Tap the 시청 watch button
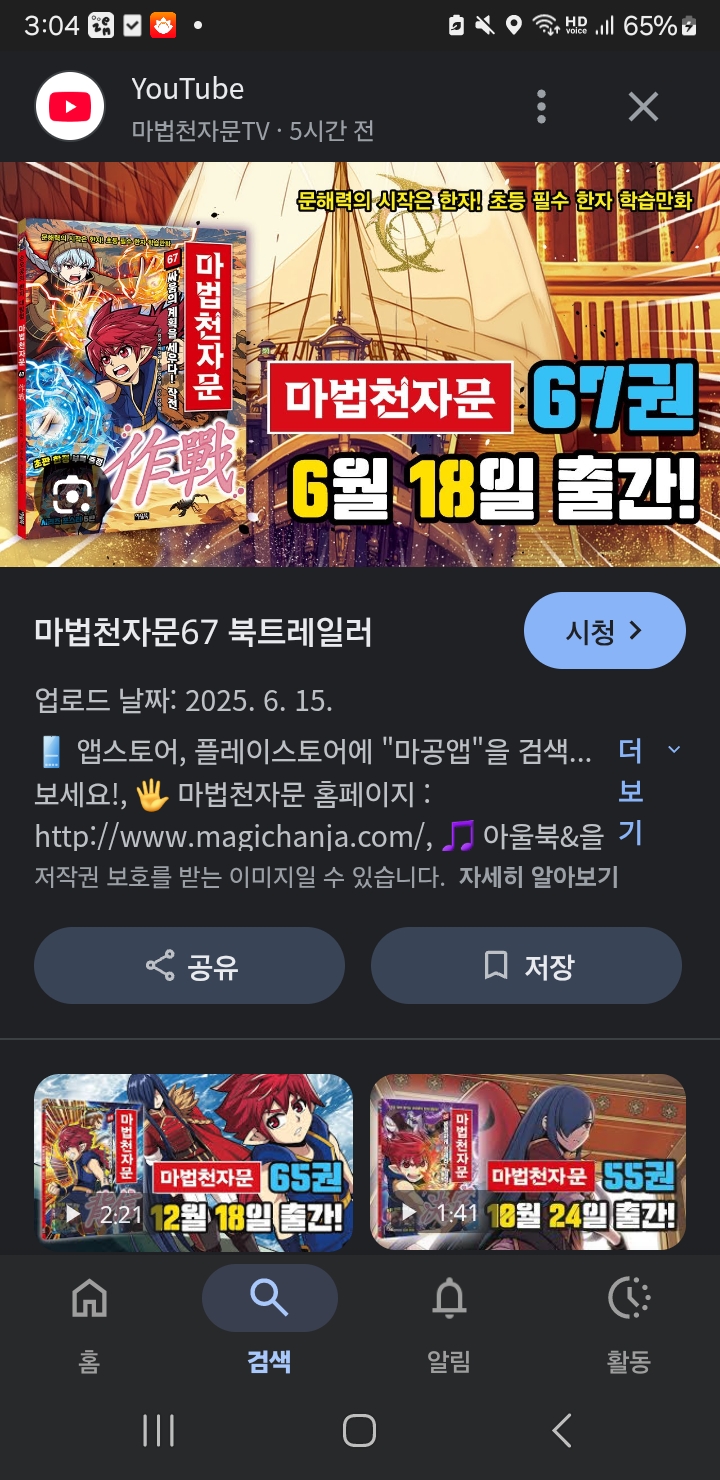This screenshot has width=720, height=1480. (x=604, y=630)
